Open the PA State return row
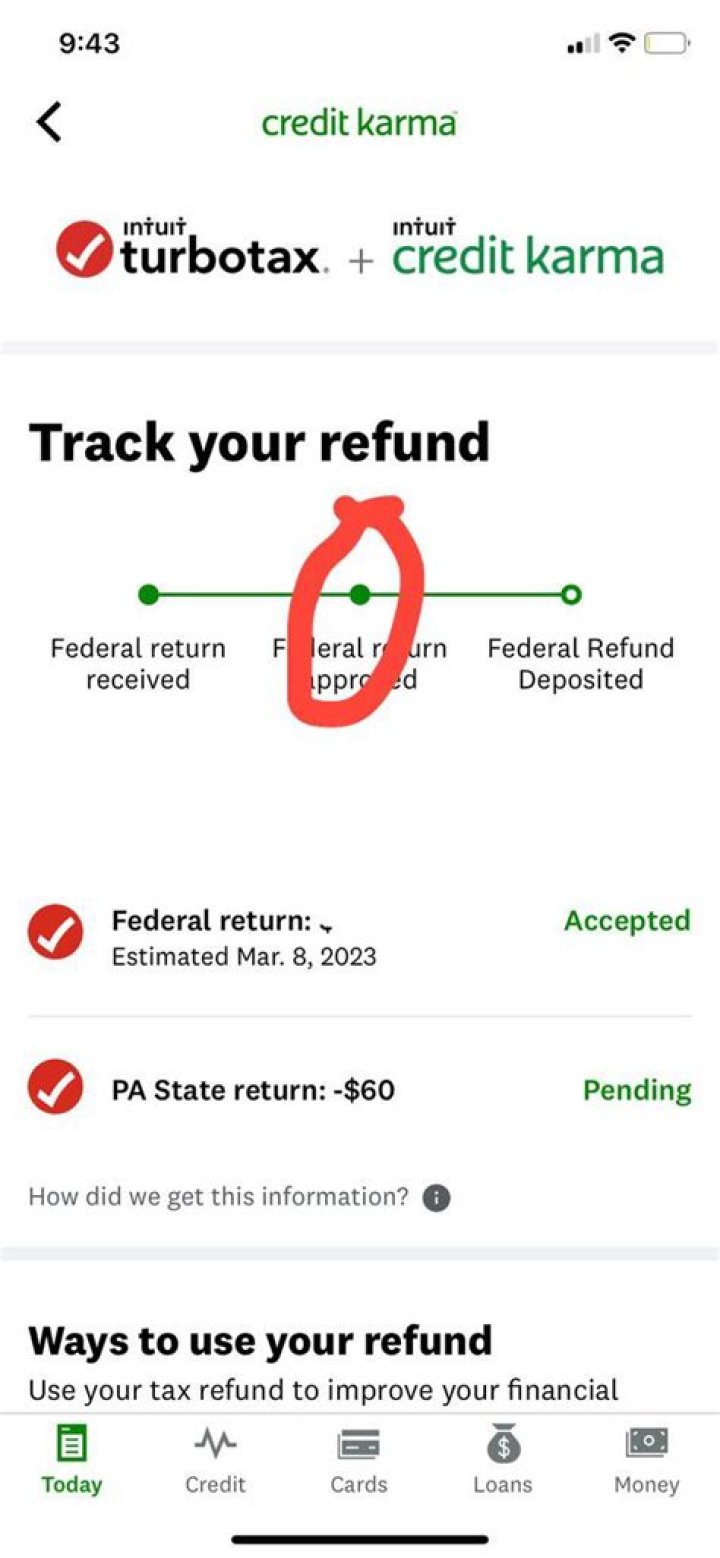 coord(358,1089)
